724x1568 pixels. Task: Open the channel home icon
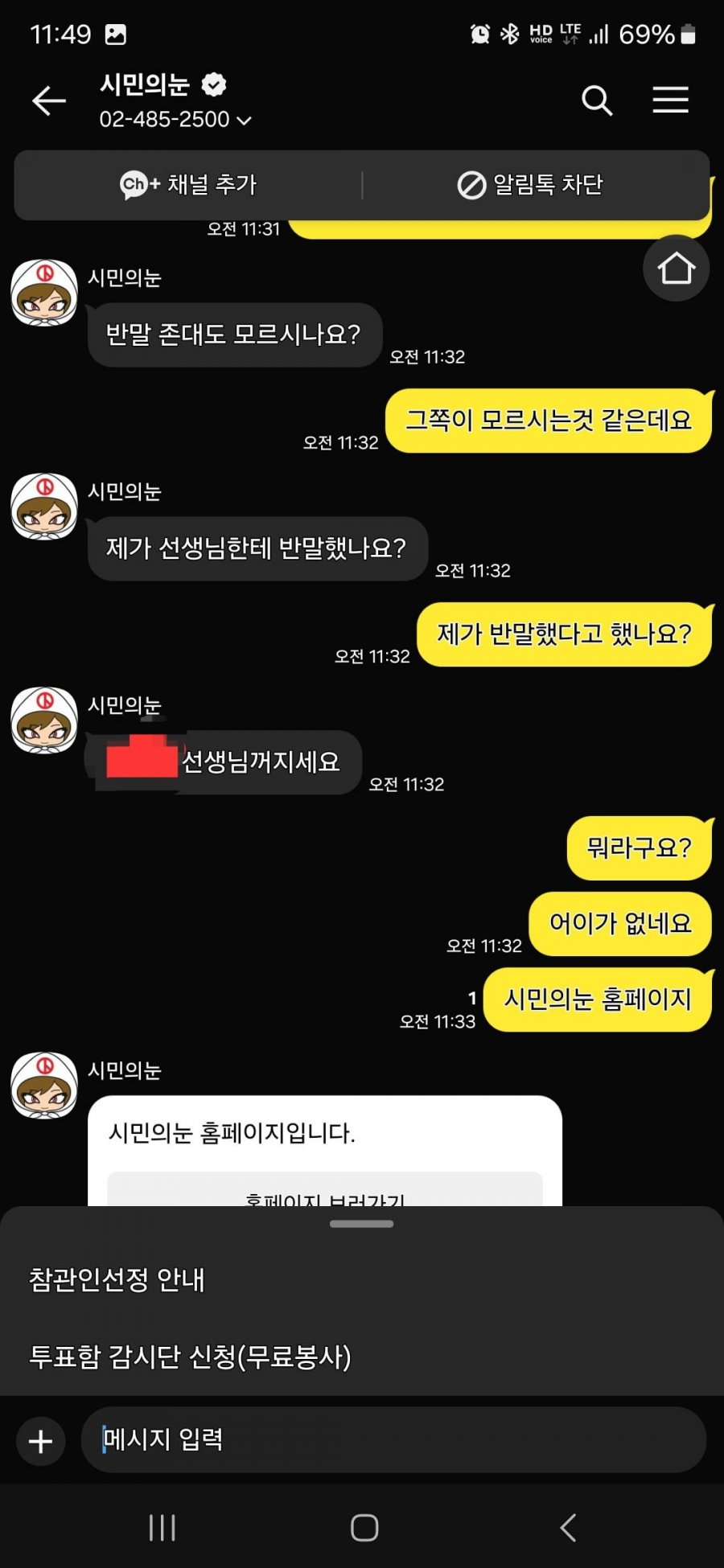click(x=676, y=269)
